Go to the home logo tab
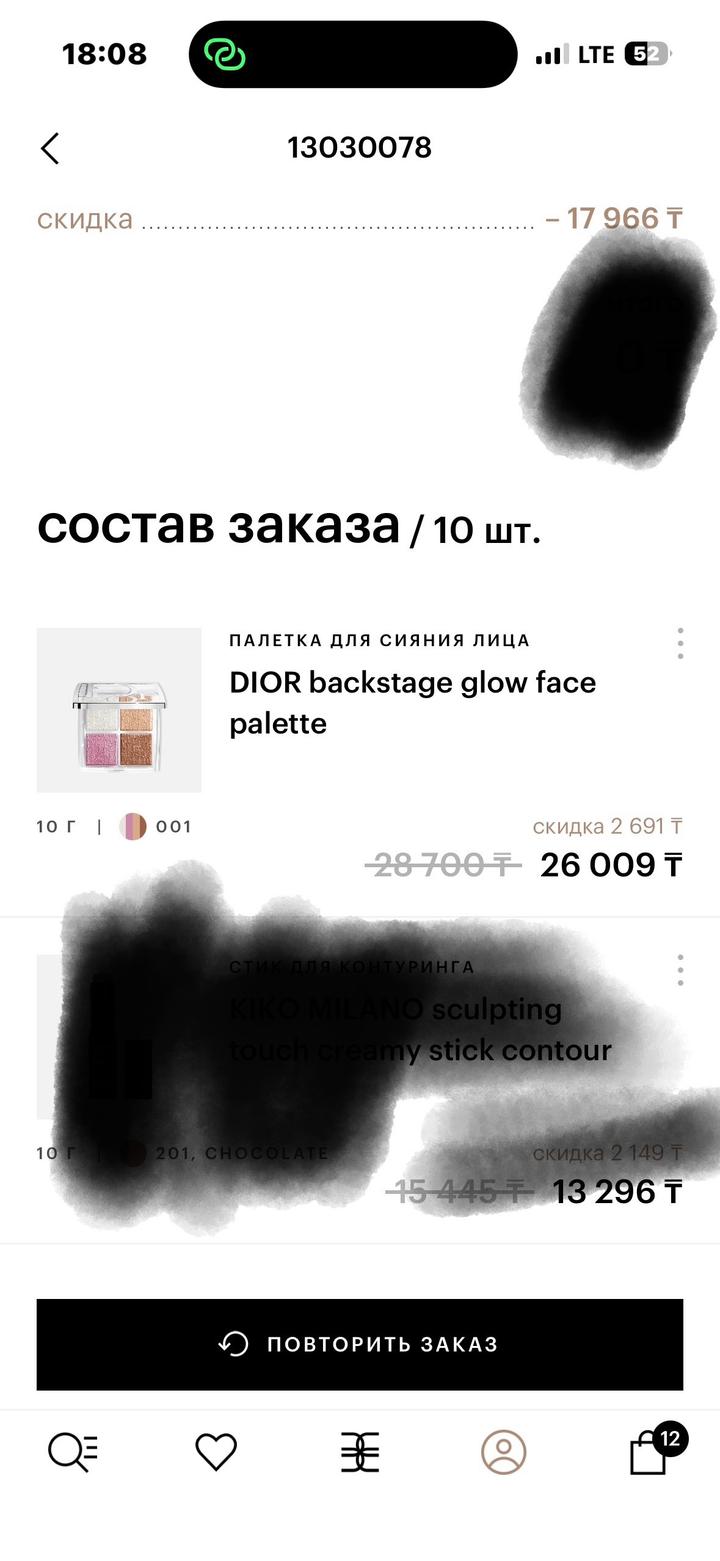720x1561 pixels. 360,1452
